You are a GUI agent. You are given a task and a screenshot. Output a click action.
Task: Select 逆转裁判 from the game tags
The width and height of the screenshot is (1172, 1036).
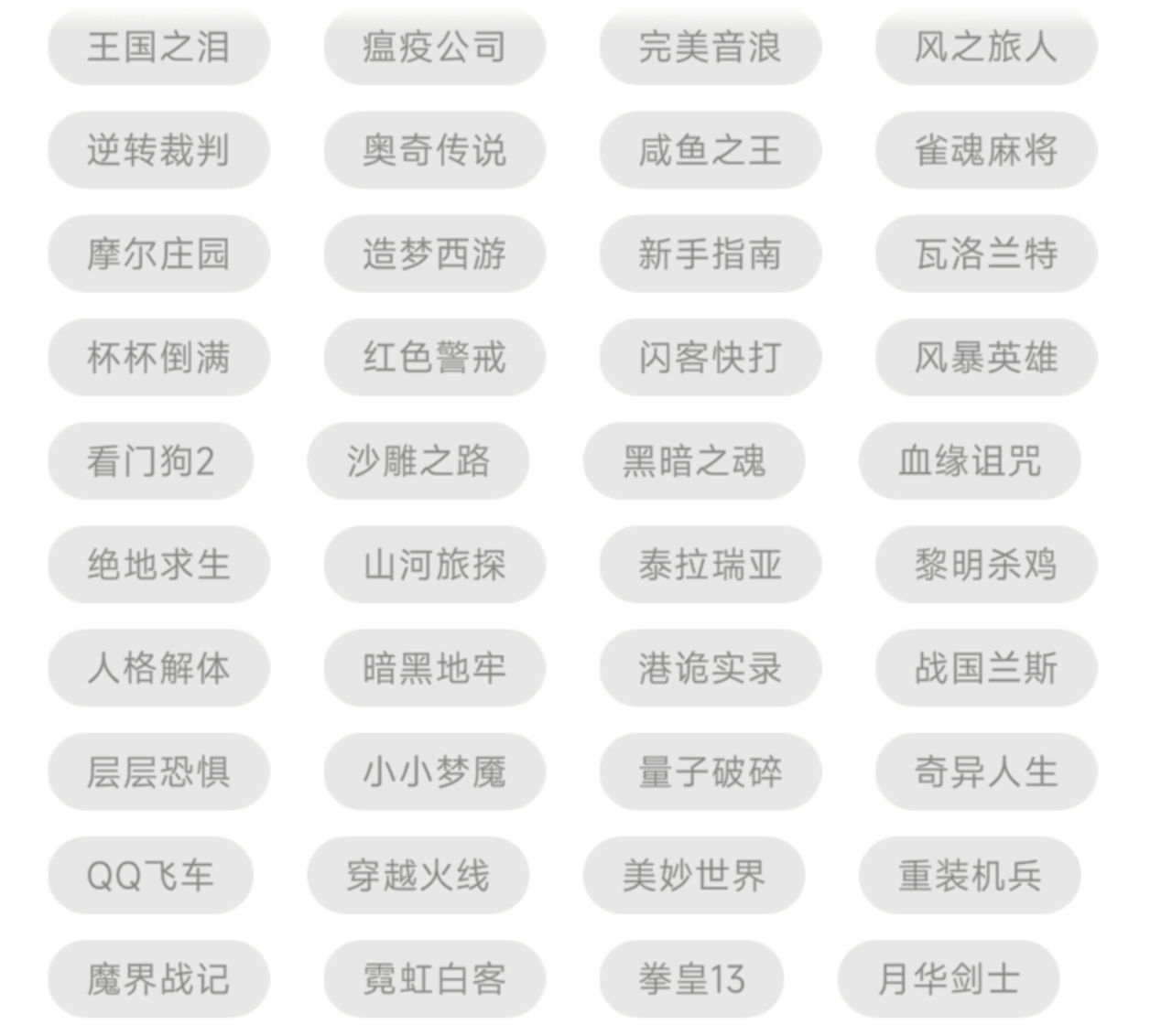(158, 150)
